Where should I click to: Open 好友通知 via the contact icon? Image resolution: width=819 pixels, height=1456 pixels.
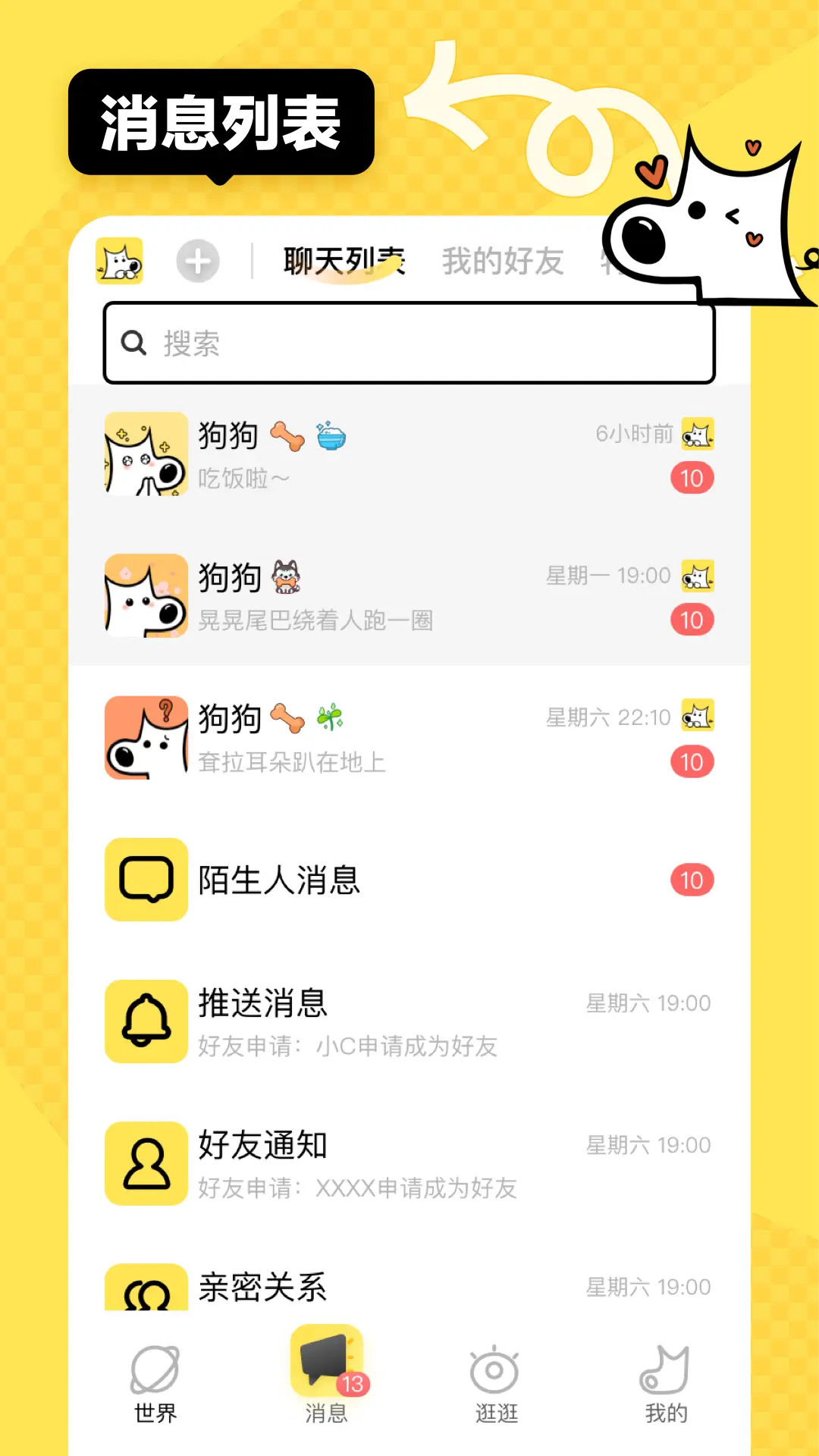pos(146,1164)
